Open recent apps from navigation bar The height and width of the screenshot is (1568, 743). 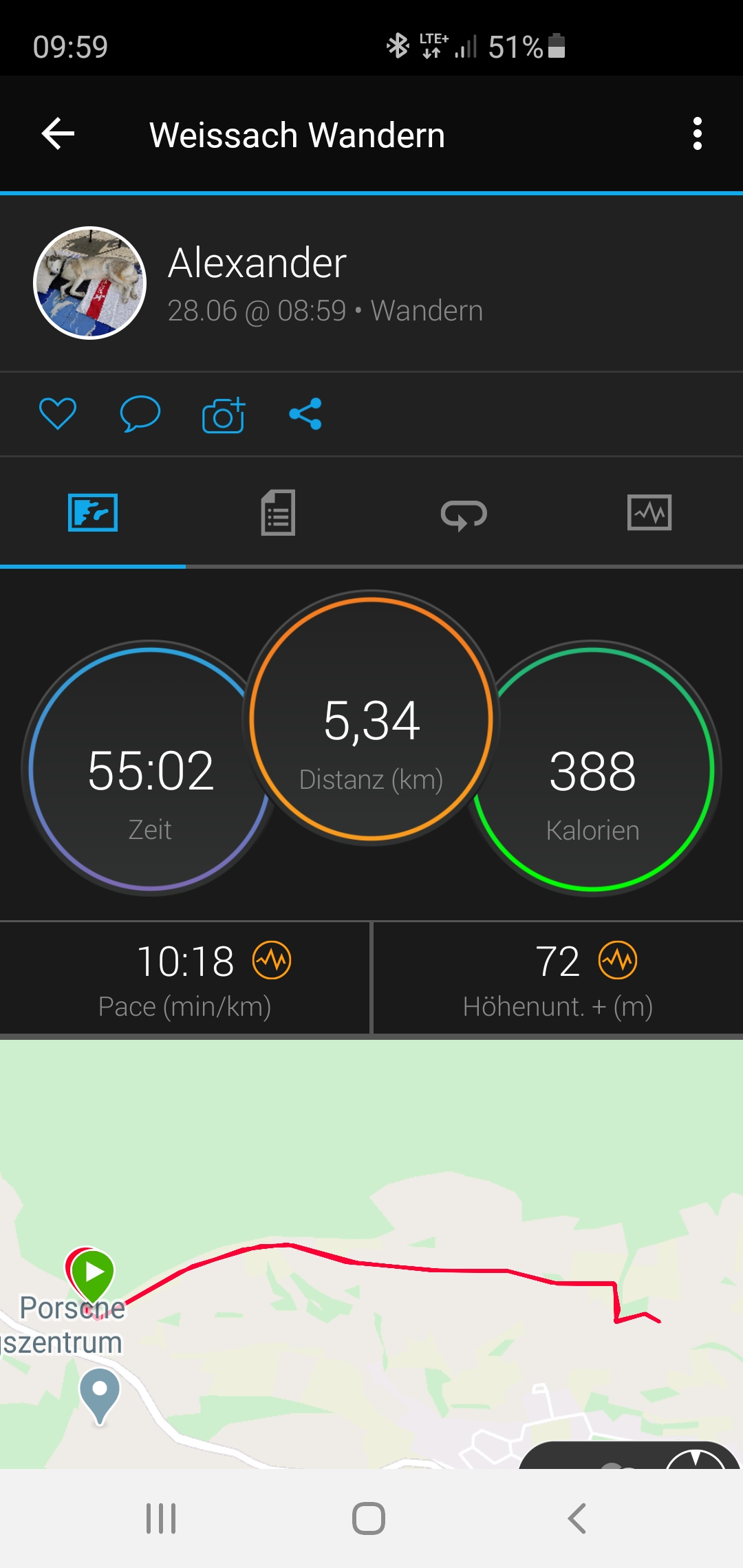coord(161,1518)
